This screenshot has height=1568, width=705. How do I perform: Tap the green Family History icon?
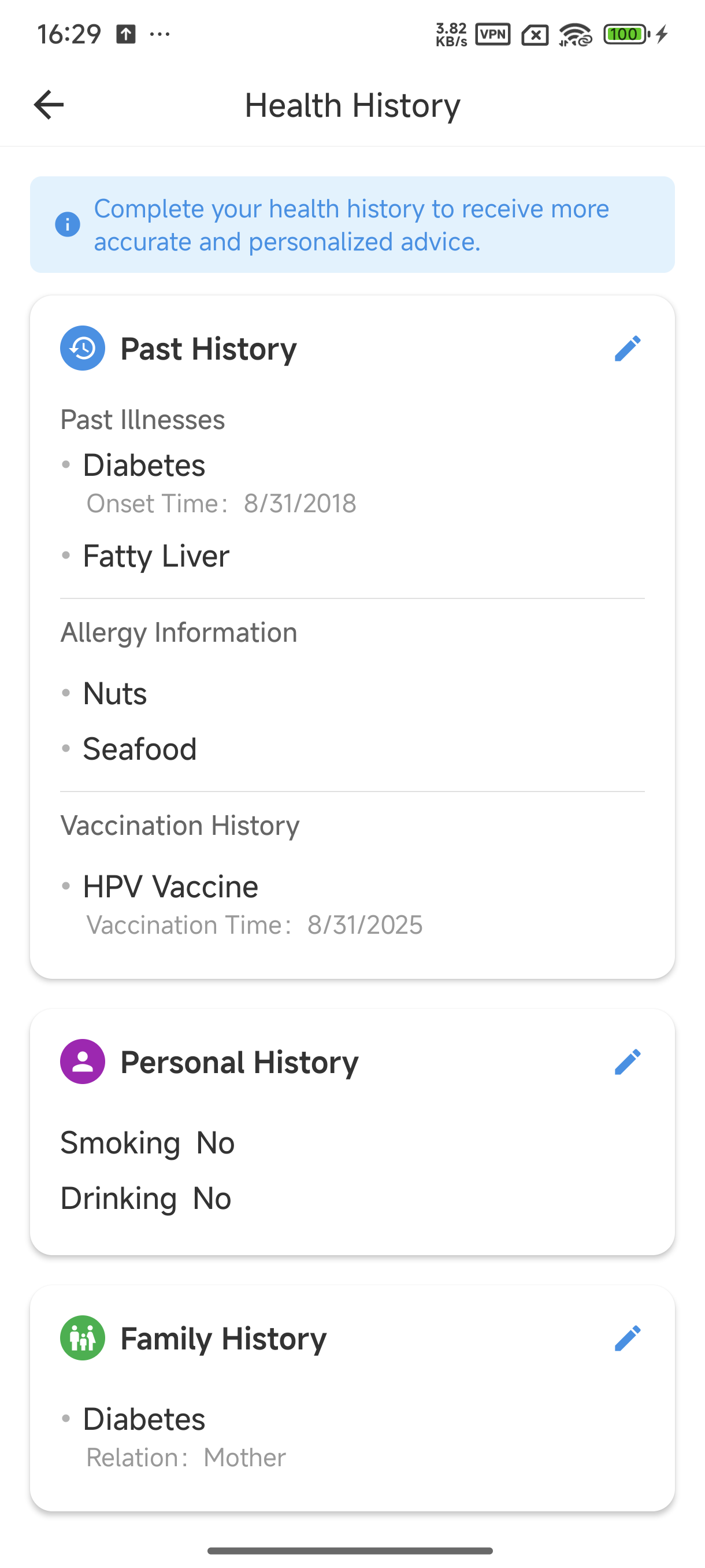pyautogui.click(x=82, y=1337)
